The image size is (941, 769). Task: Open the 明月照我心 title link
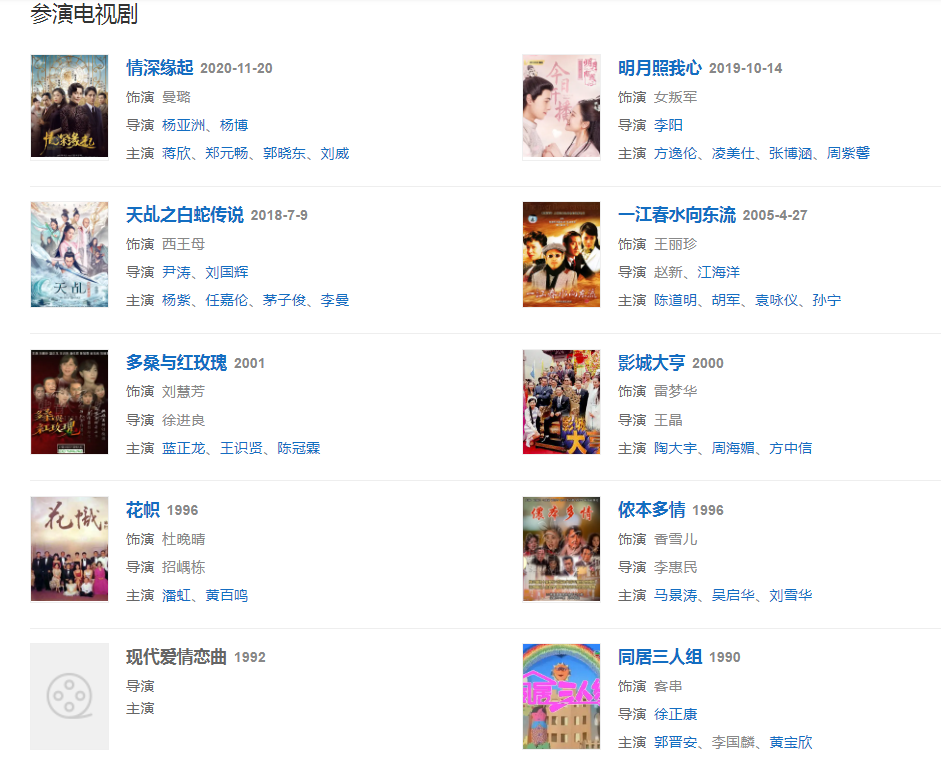pyautogui.click(x=659, y=68)
